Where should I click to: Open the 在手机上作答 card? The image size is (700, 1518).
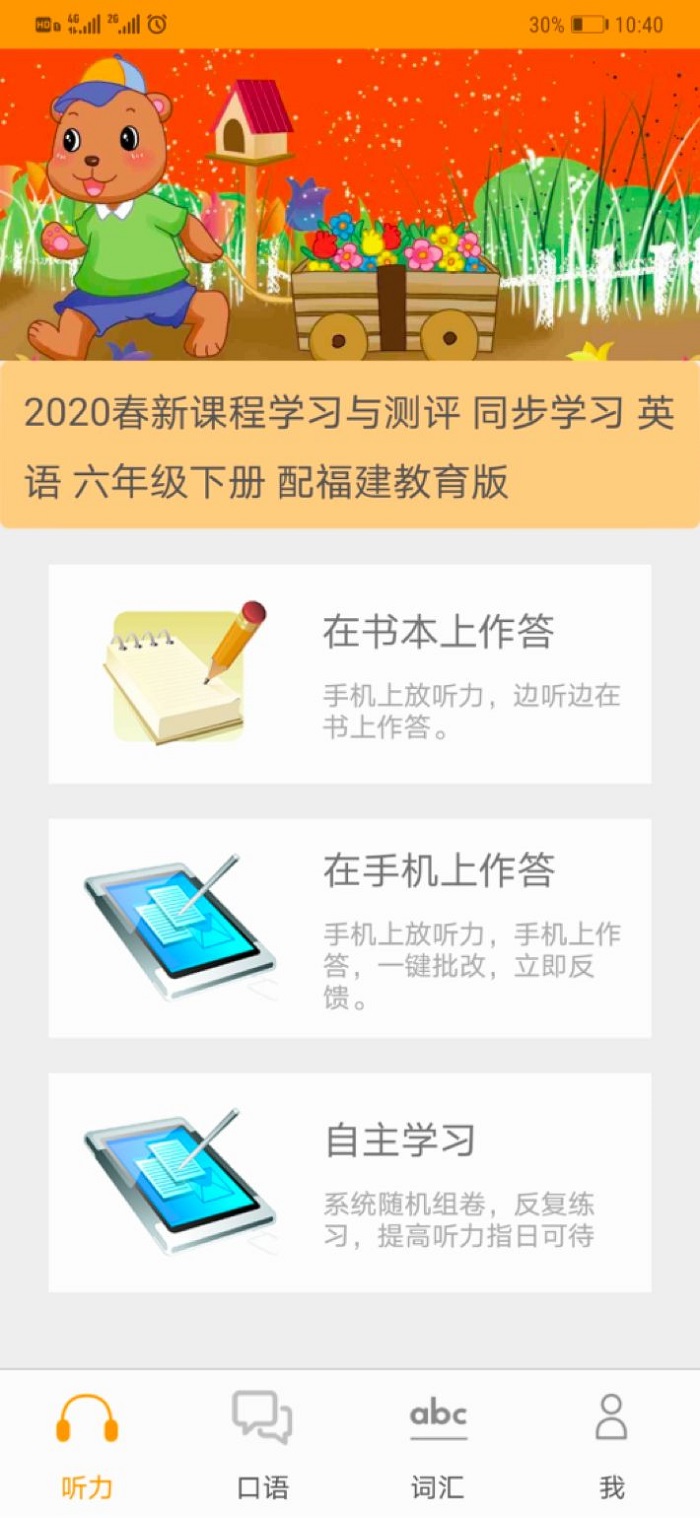click(350, 927)
